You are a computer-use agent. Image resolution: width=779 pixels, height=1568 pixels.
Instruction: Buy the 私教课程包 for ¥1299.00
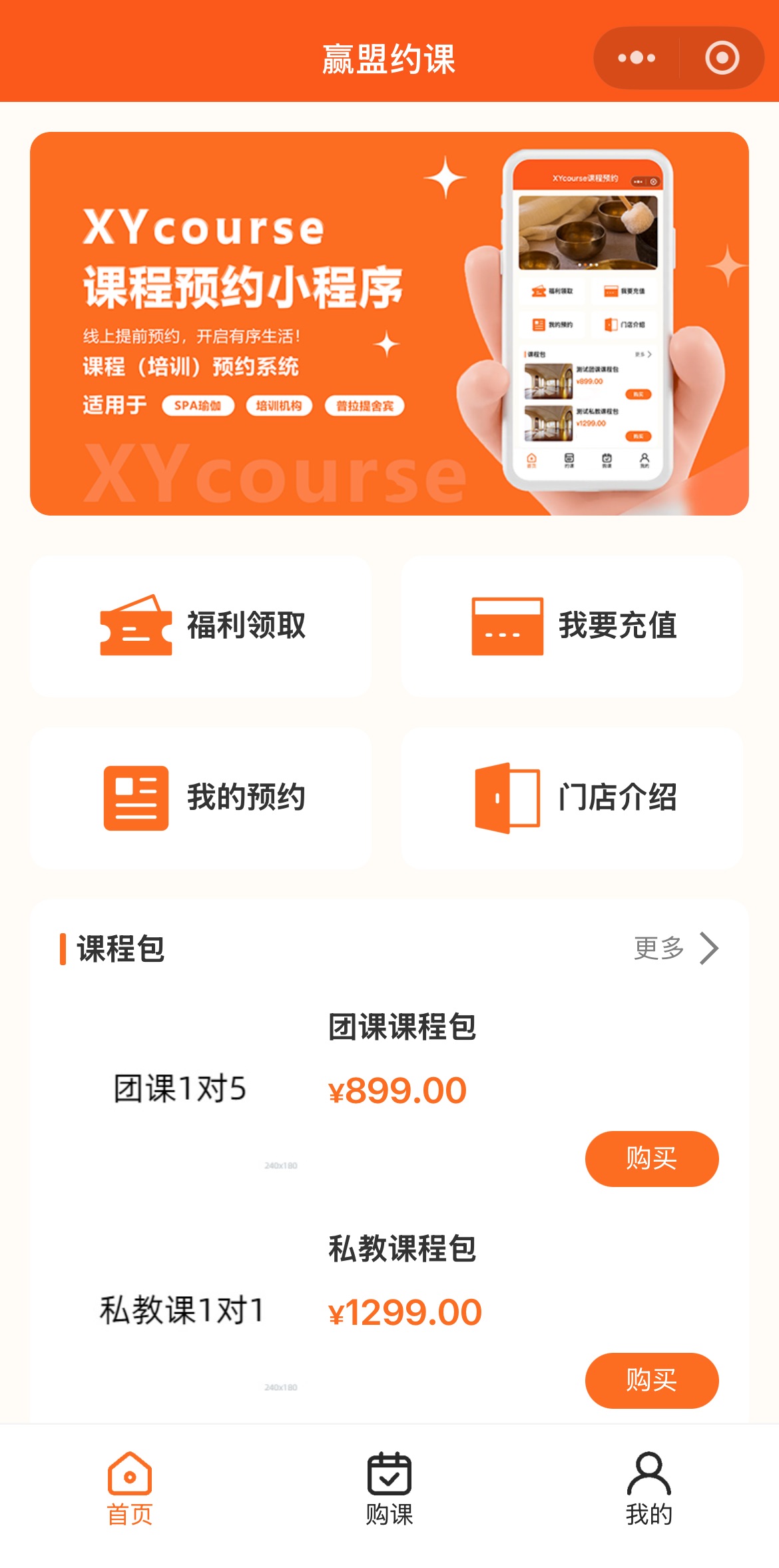click(651, 1380)
